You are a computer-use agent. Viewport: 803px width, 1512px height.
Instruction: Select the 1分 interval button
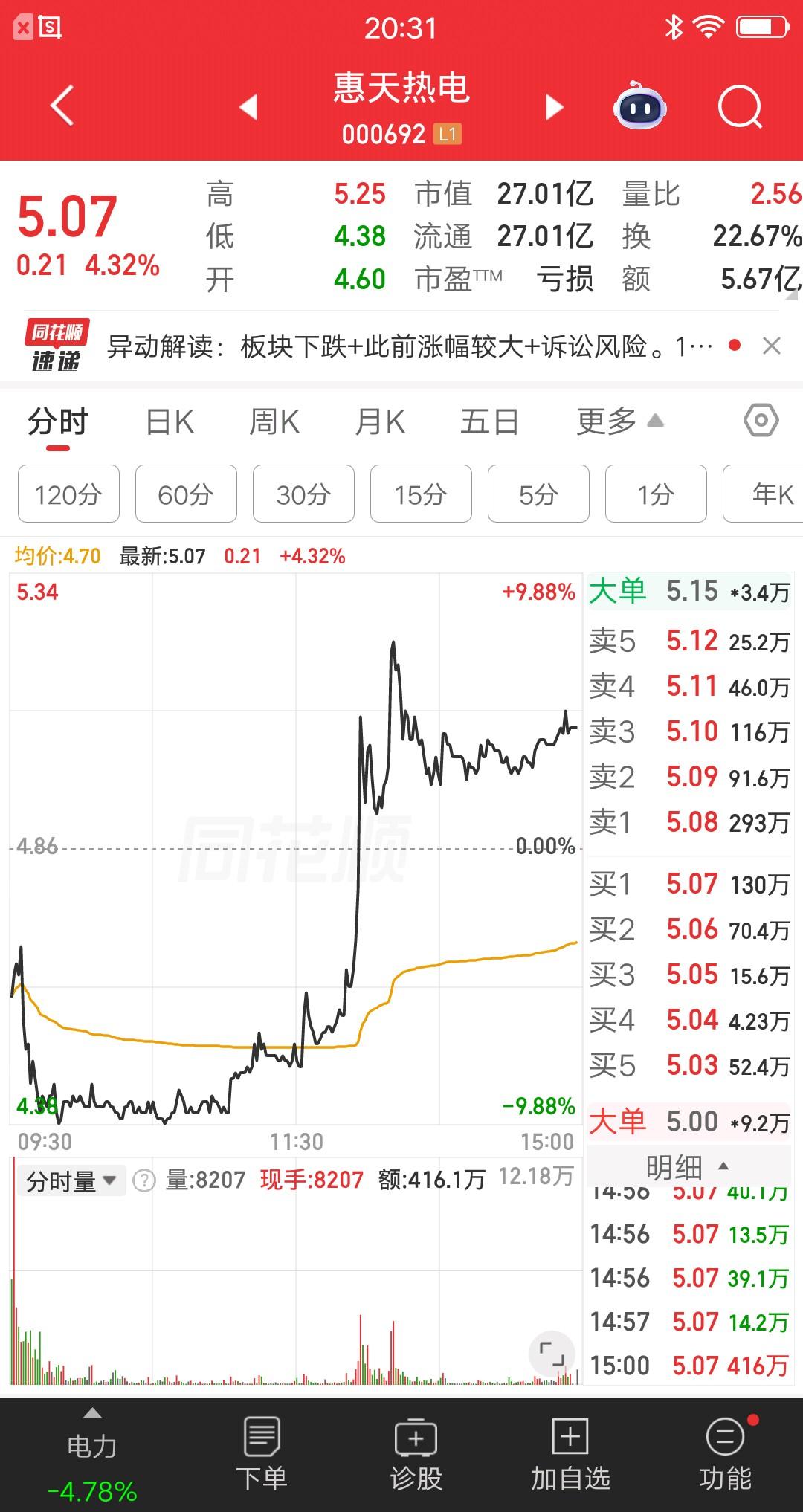click(x=655, y=494)
